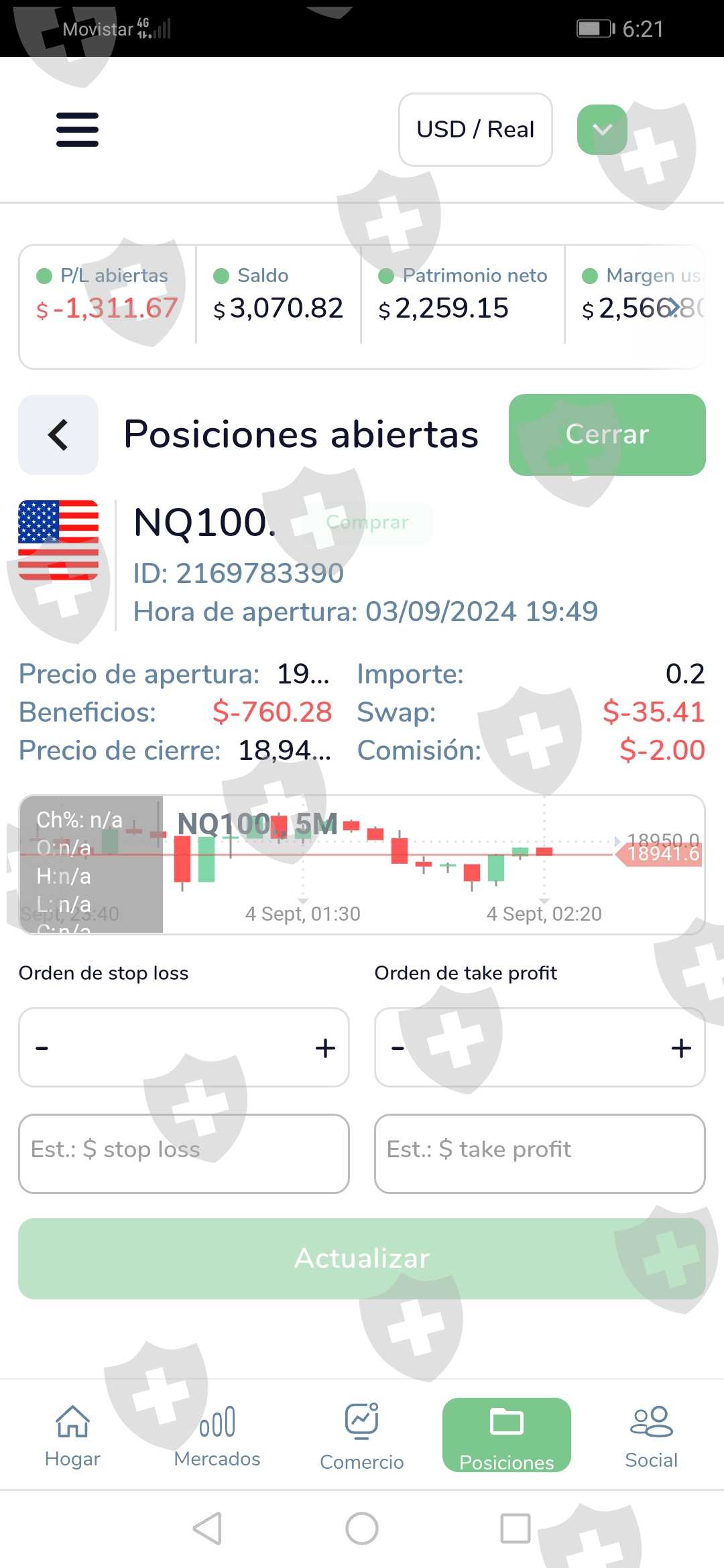Focus the Est.: $ take profit field
The width and height of the screenshot is (724, 1568).
coord(540,1153)
